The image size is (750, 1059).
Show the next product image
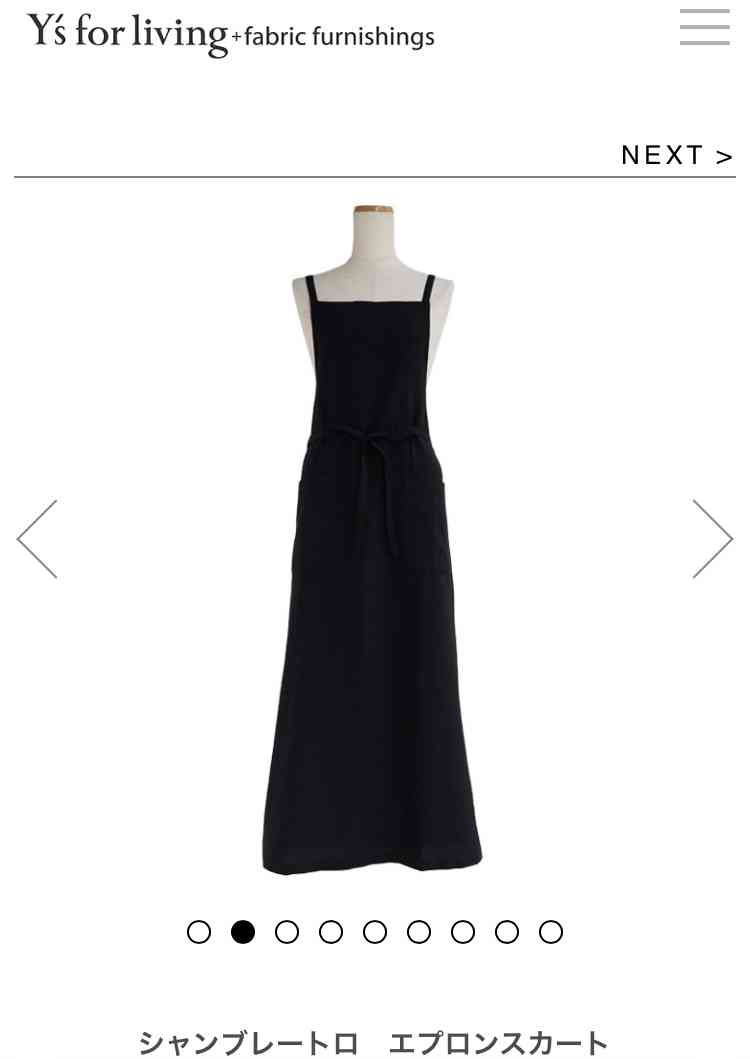point(712,539)
